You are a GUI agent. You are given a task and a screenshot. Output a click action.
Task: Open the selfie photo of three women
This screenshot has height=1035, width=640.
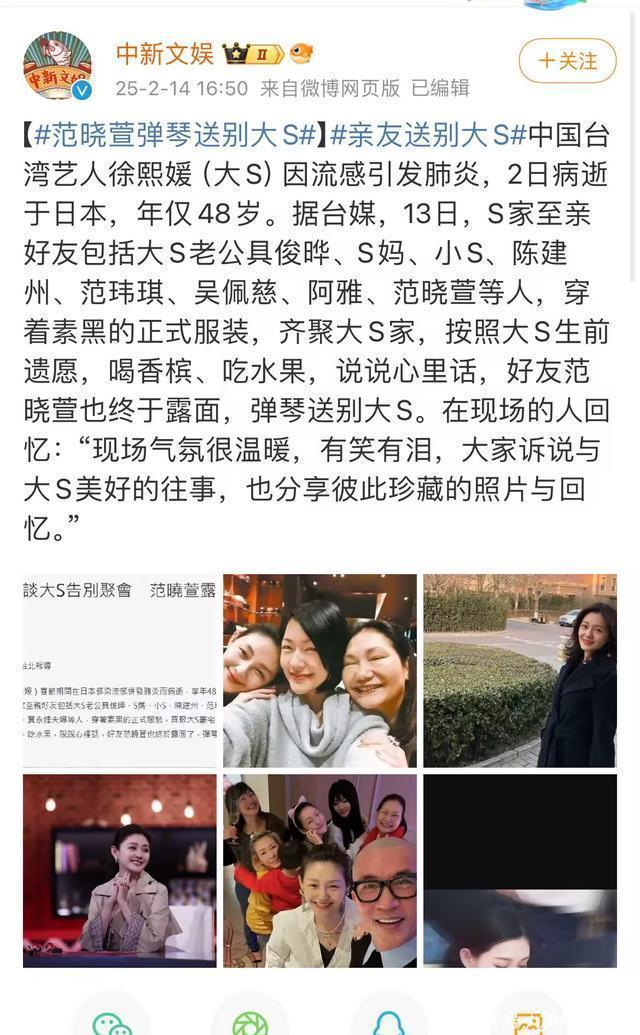pos(319,670)
